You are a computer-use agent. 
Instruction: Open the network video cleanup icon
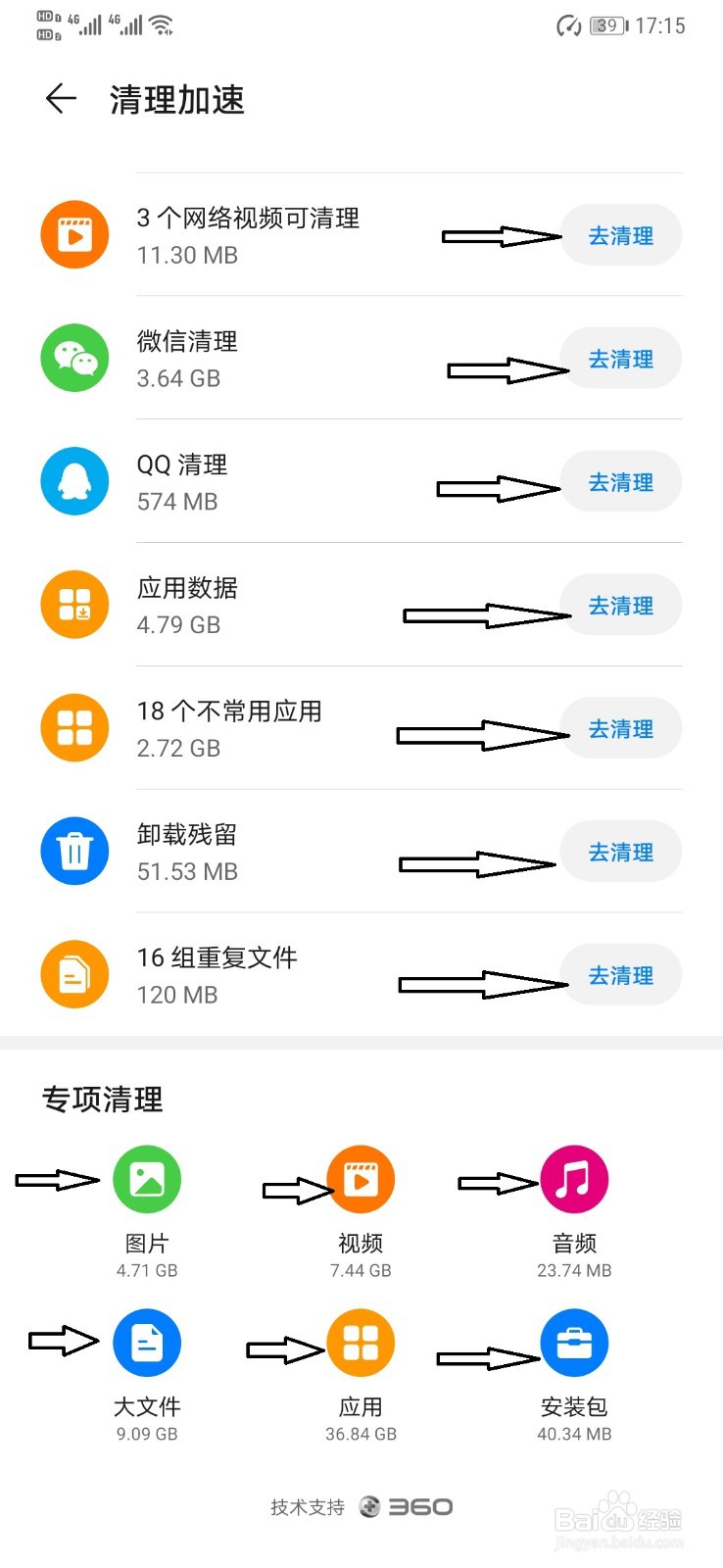coord(73,234)
